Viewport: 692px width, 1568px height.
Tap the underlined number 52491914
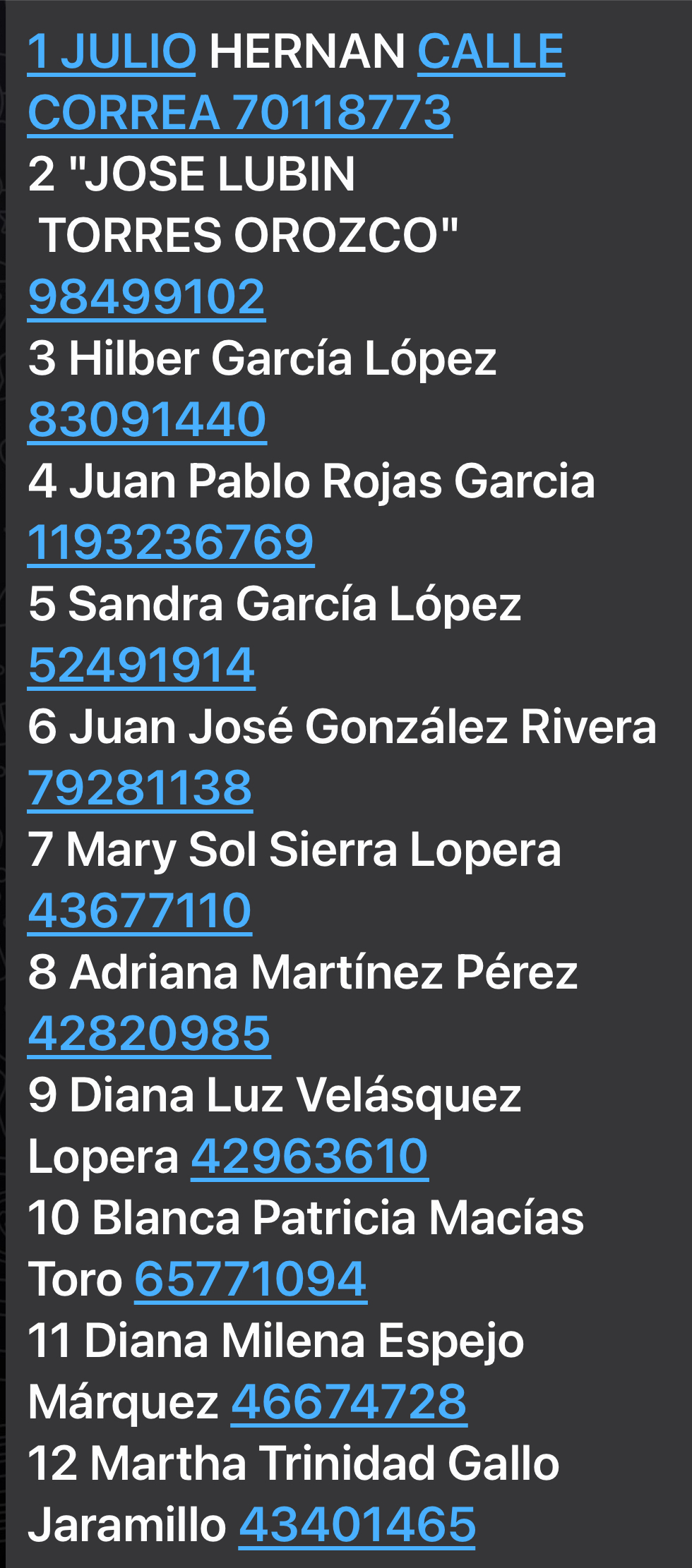coord(141,665)
